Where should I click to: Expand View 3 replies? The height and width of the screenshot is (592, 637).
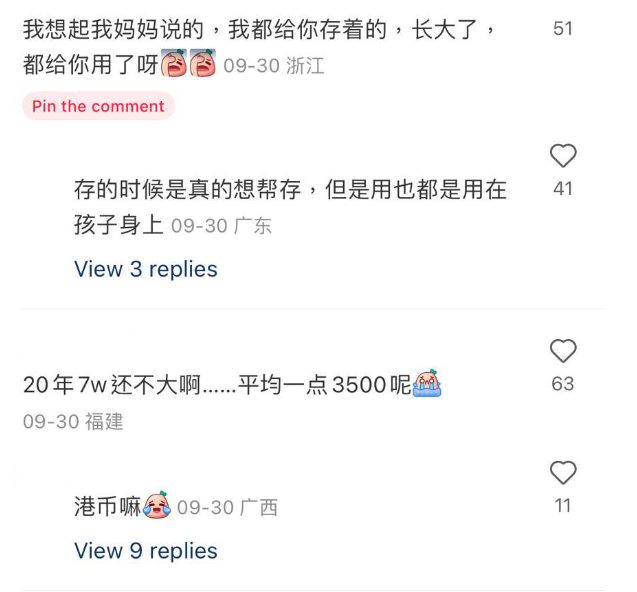tap(146, 269)
